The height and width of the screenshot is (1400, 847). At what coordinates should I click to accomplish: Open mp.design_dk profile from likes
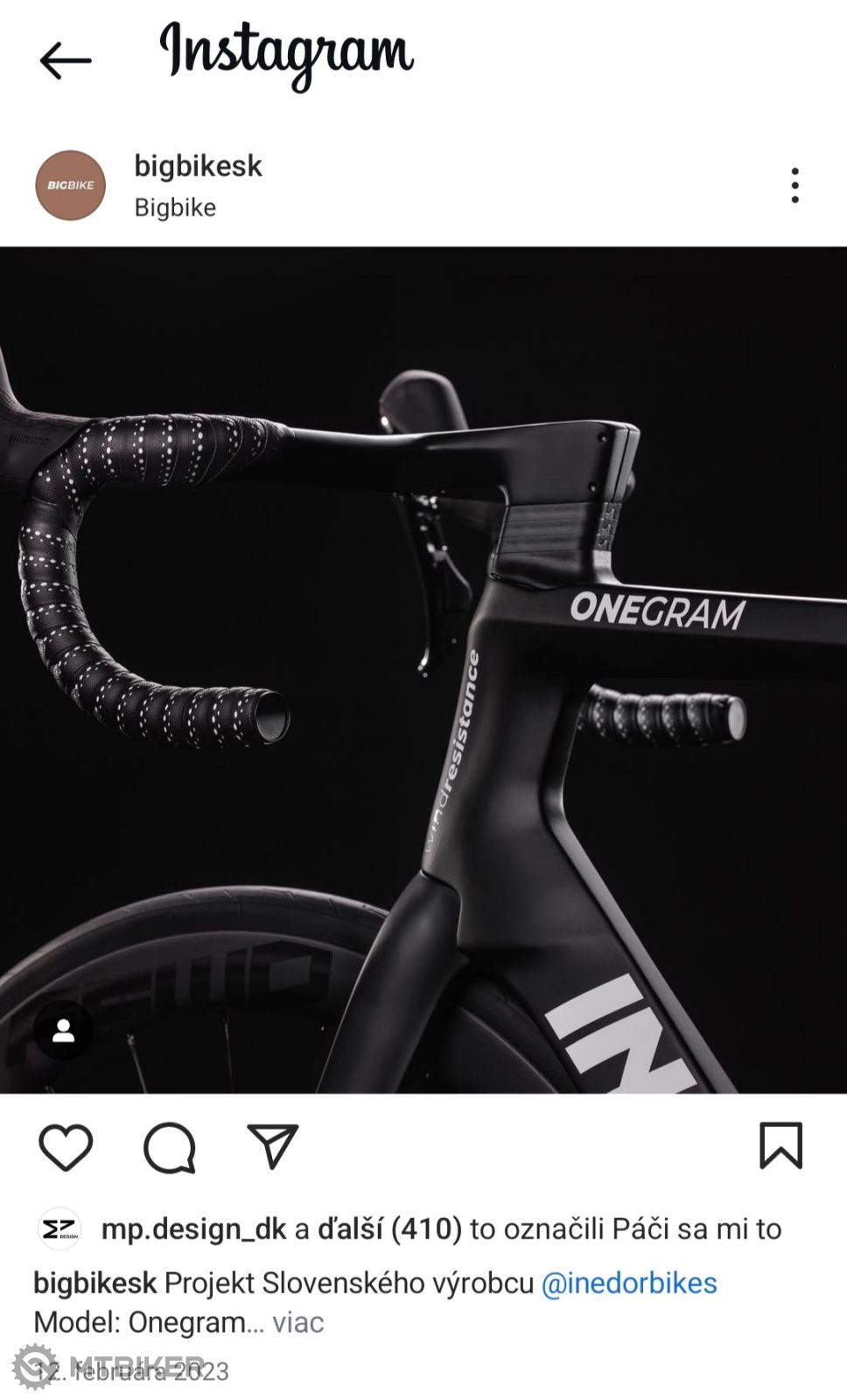click(193, 1229)
